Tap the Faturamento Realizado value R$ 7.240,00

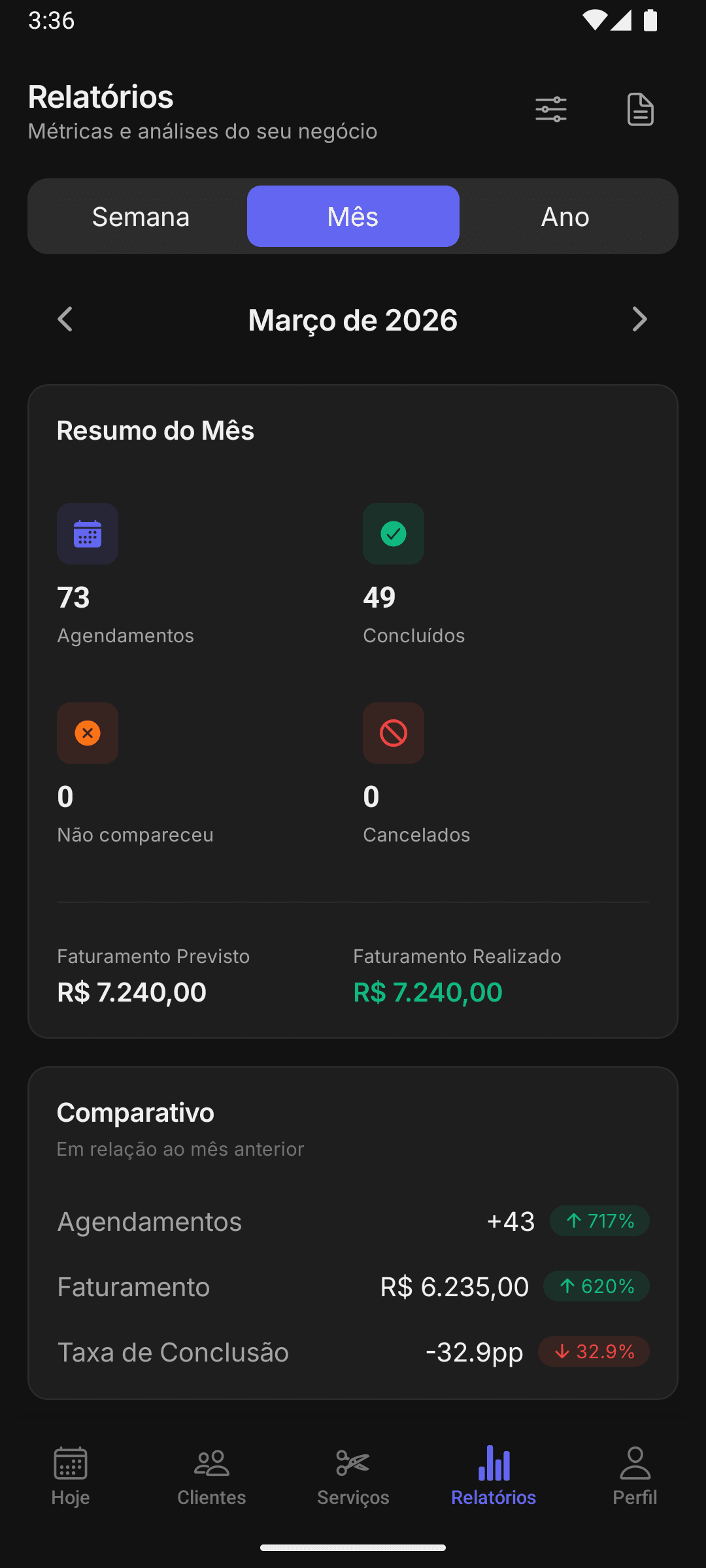click(x=427, y=992)
